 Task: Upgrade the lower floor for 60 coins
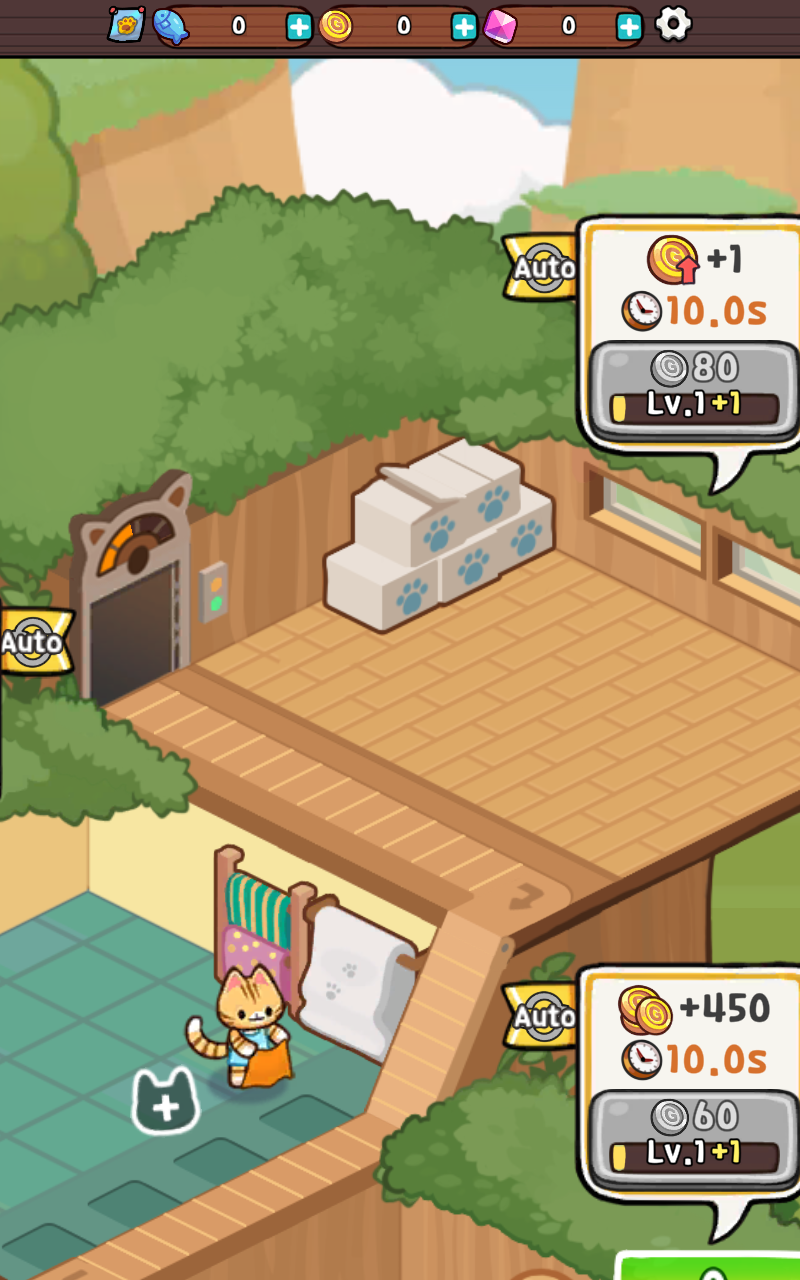point(695,1135)
